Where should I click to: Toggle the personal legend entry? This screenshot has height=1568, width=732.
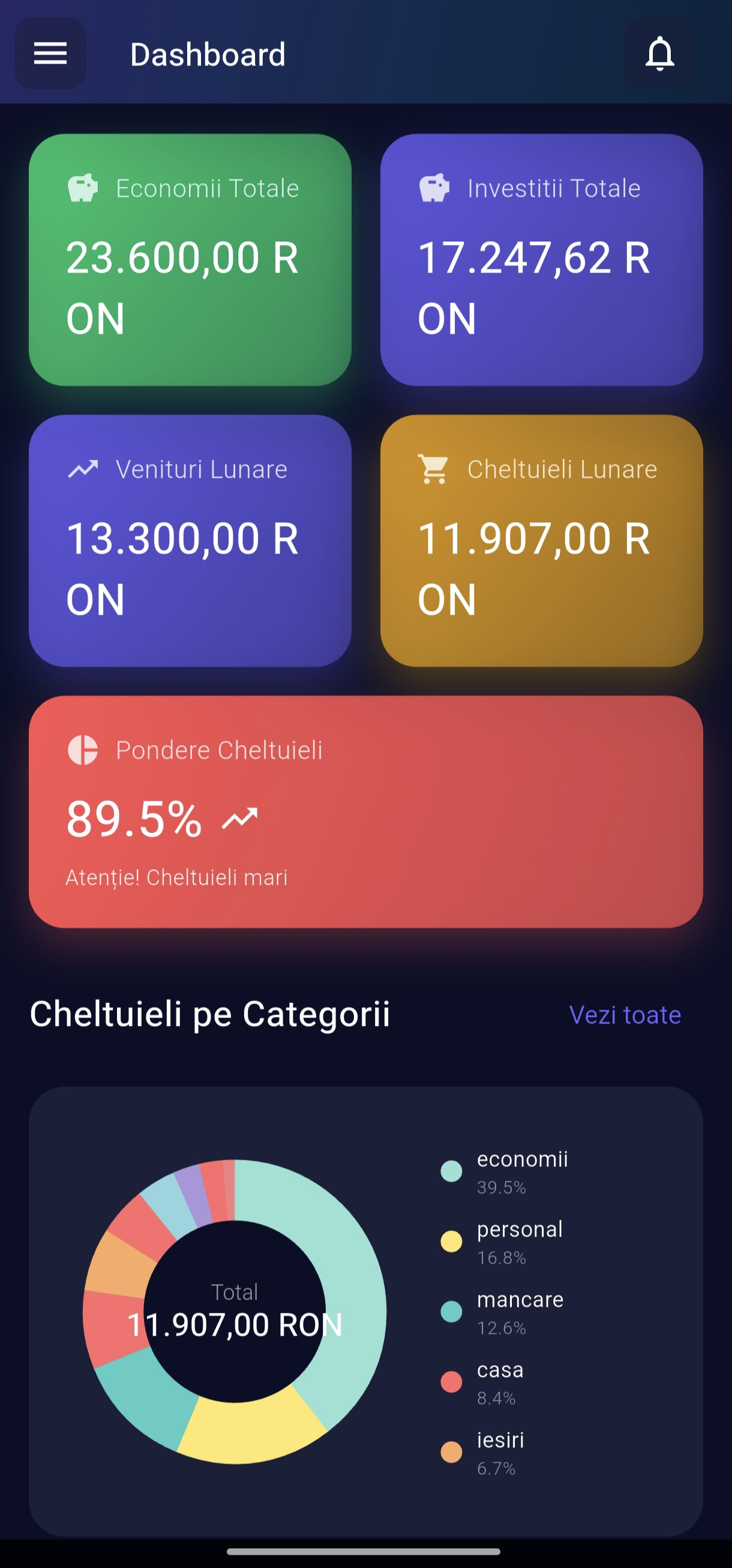520,1229
